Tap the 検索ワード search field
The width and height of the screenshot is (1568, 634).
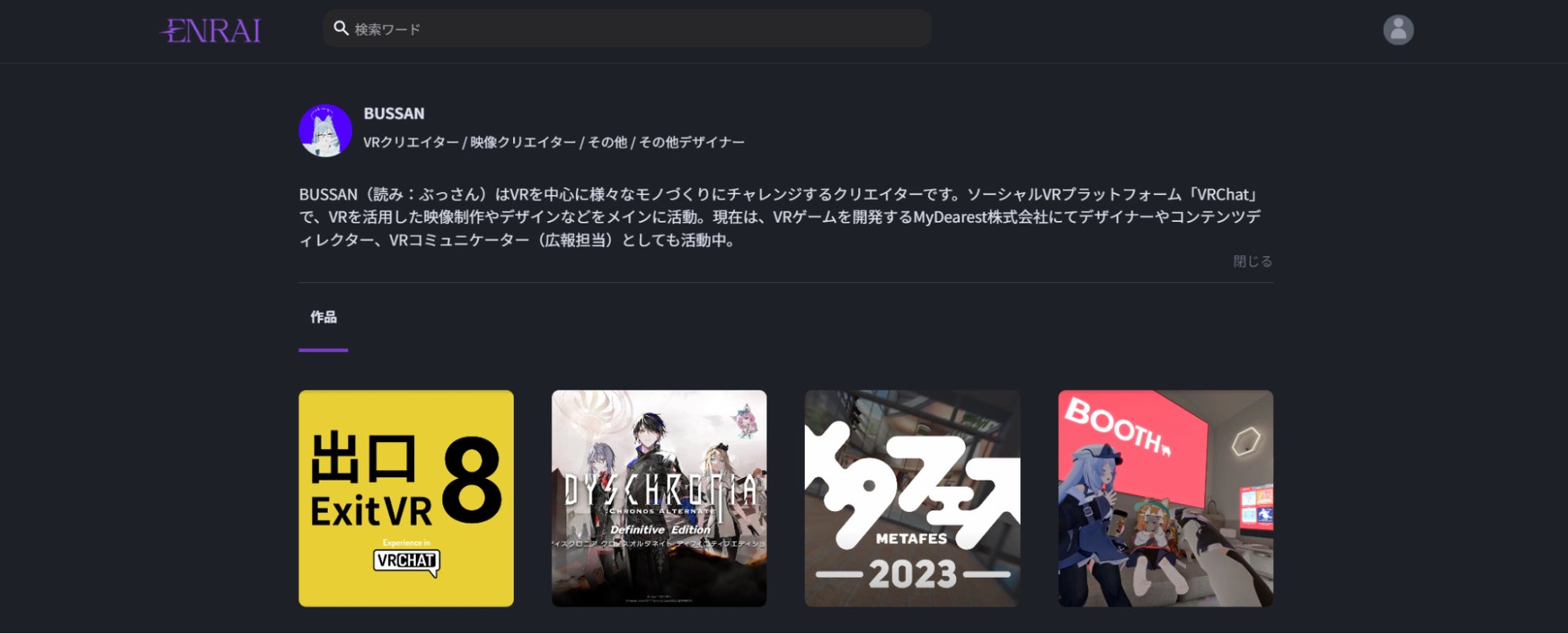[627, 29]
